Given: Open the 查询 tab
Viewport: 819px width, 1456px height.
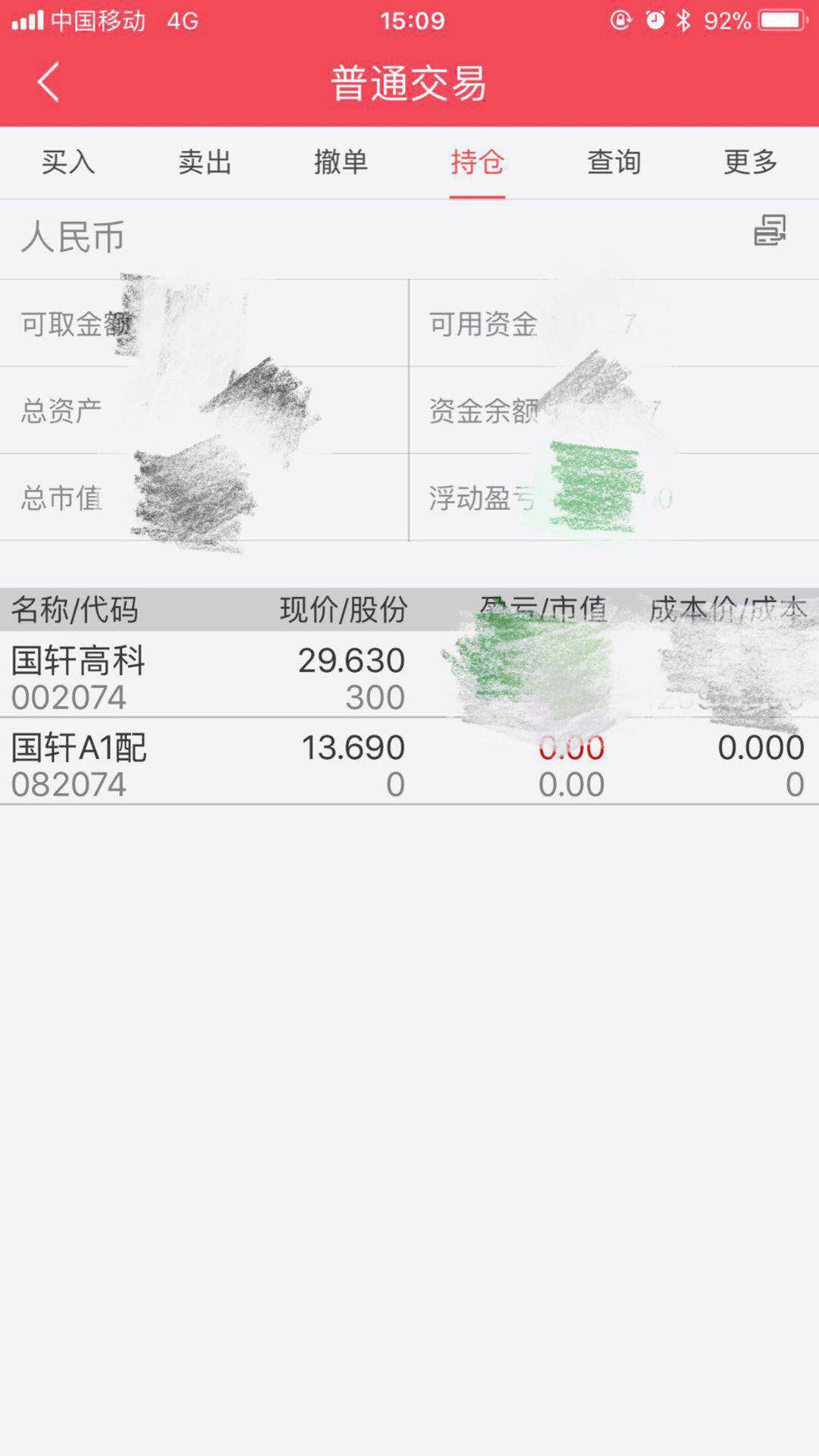Looking at the screenshot, I should 612,162.
